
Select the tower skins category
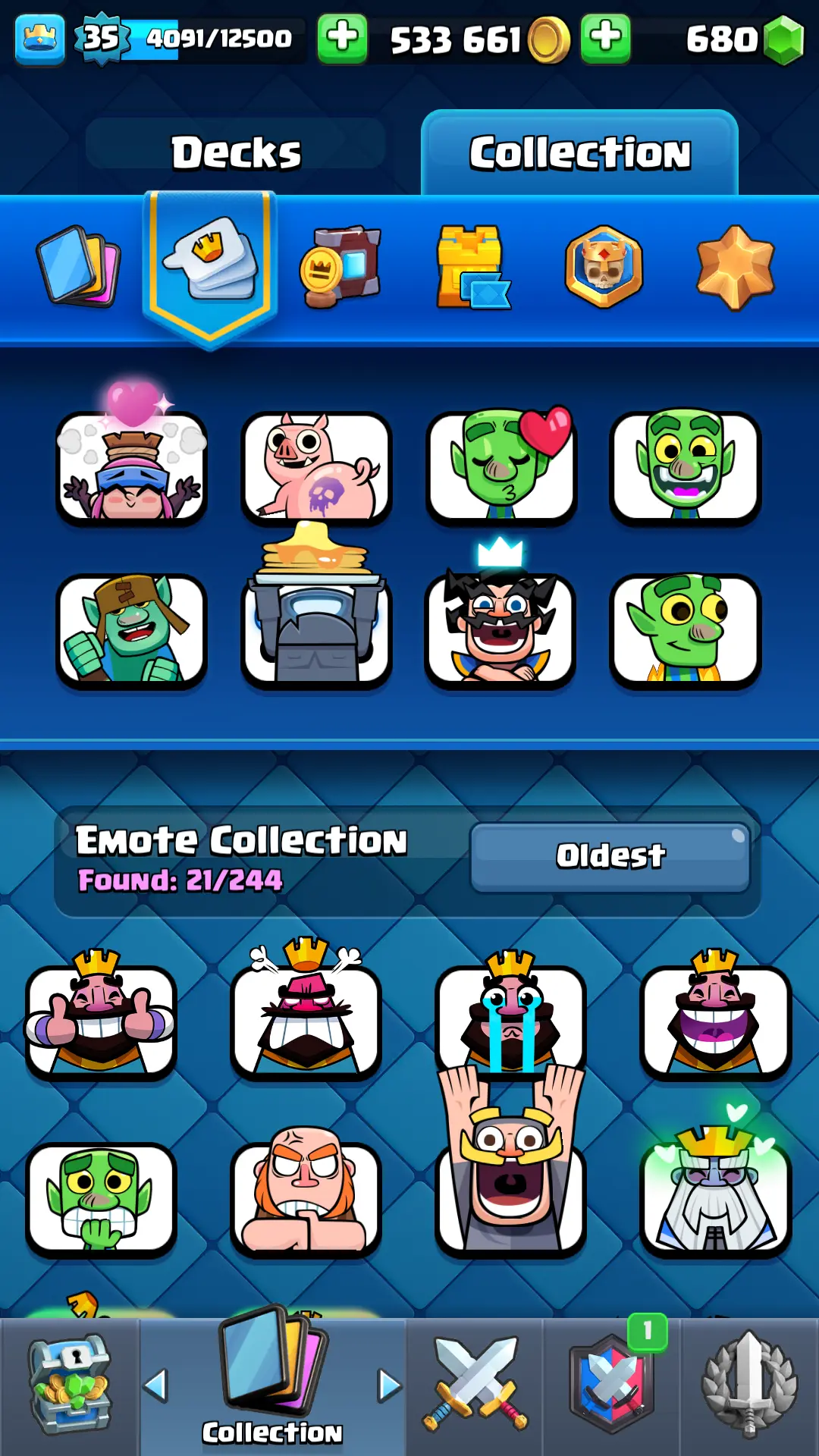[472, 267]
